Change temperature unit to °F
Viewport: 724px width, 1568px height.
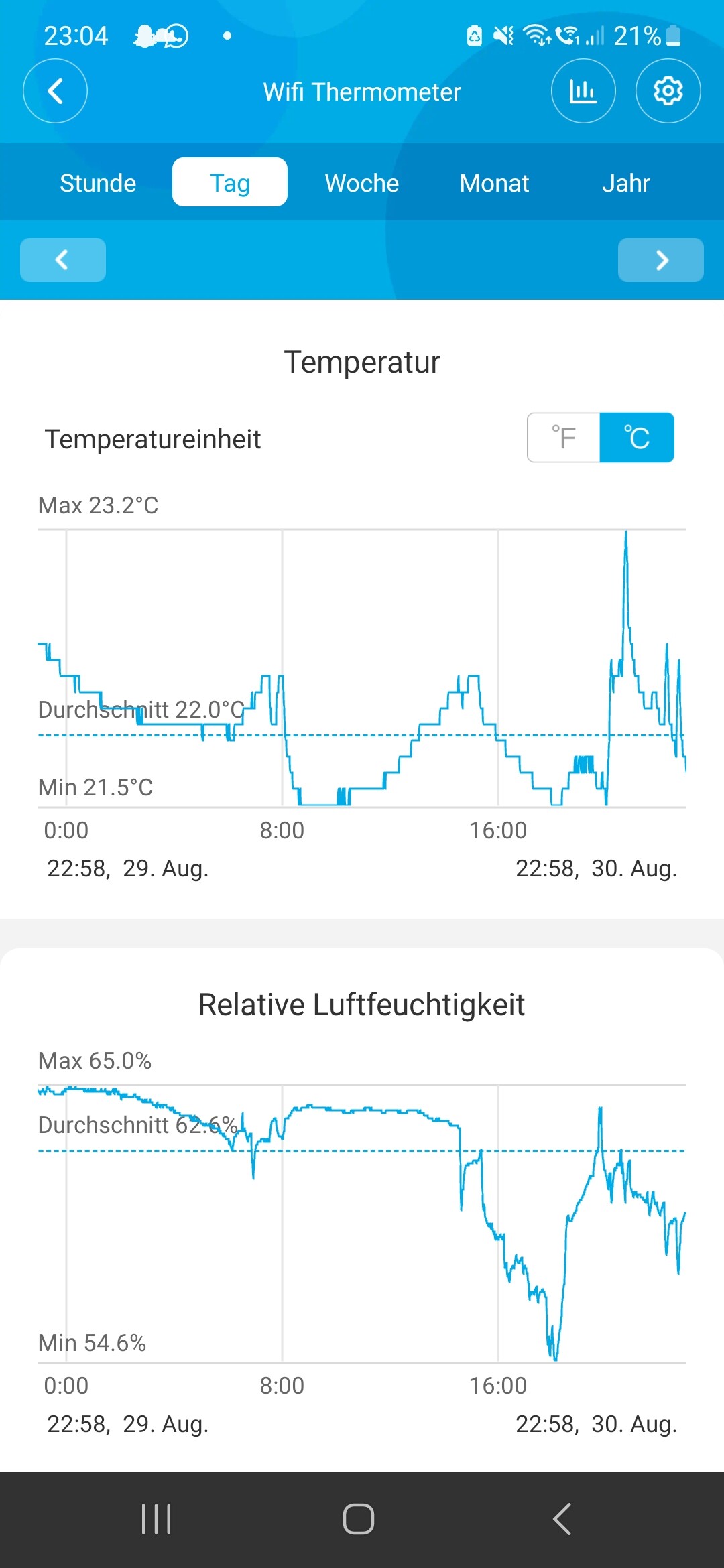pos(564,438)
